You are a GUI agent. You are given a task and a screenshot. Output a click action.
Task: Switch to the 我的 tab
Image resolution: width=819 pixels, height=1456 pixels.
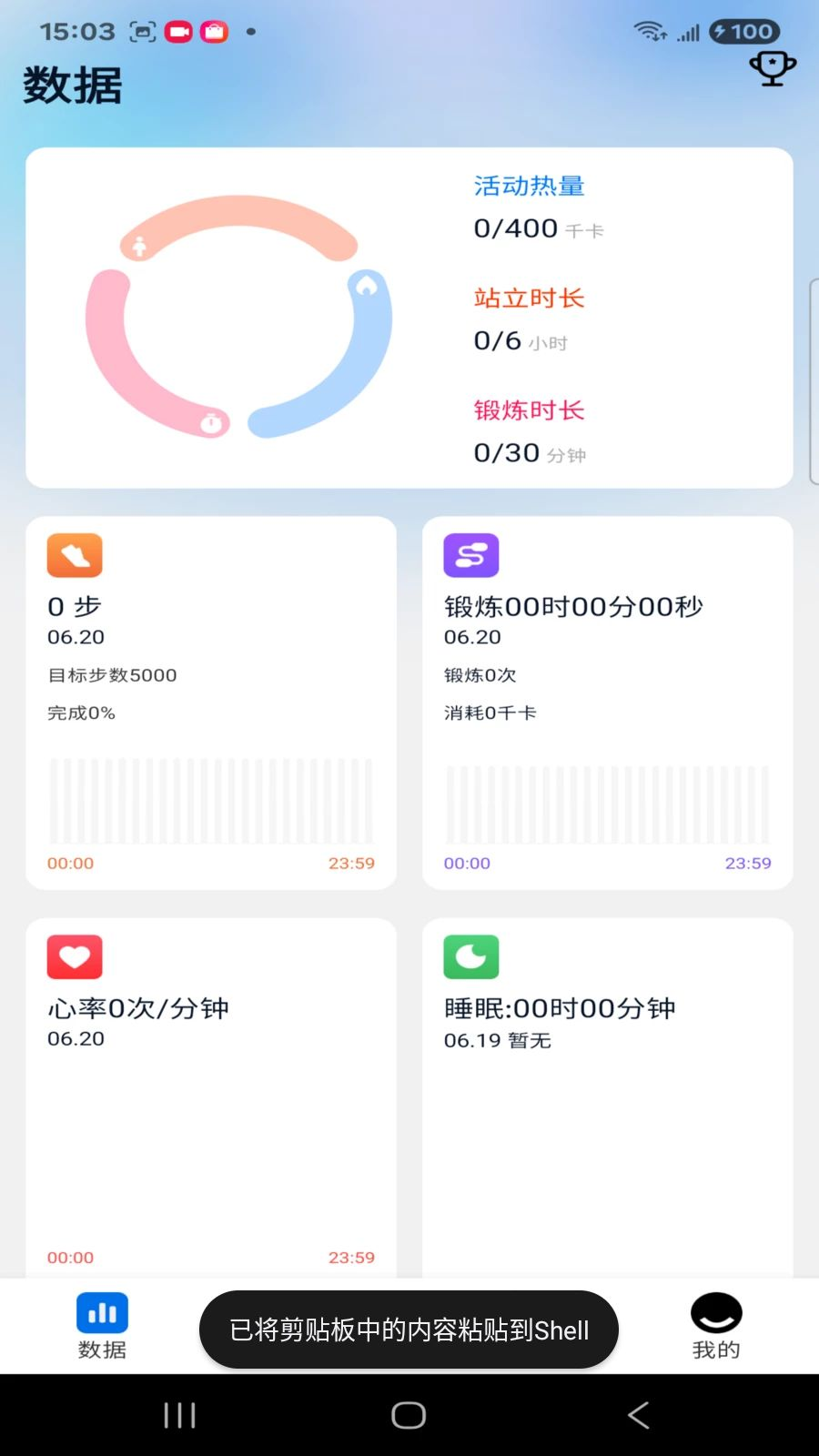click(716, 1327)
